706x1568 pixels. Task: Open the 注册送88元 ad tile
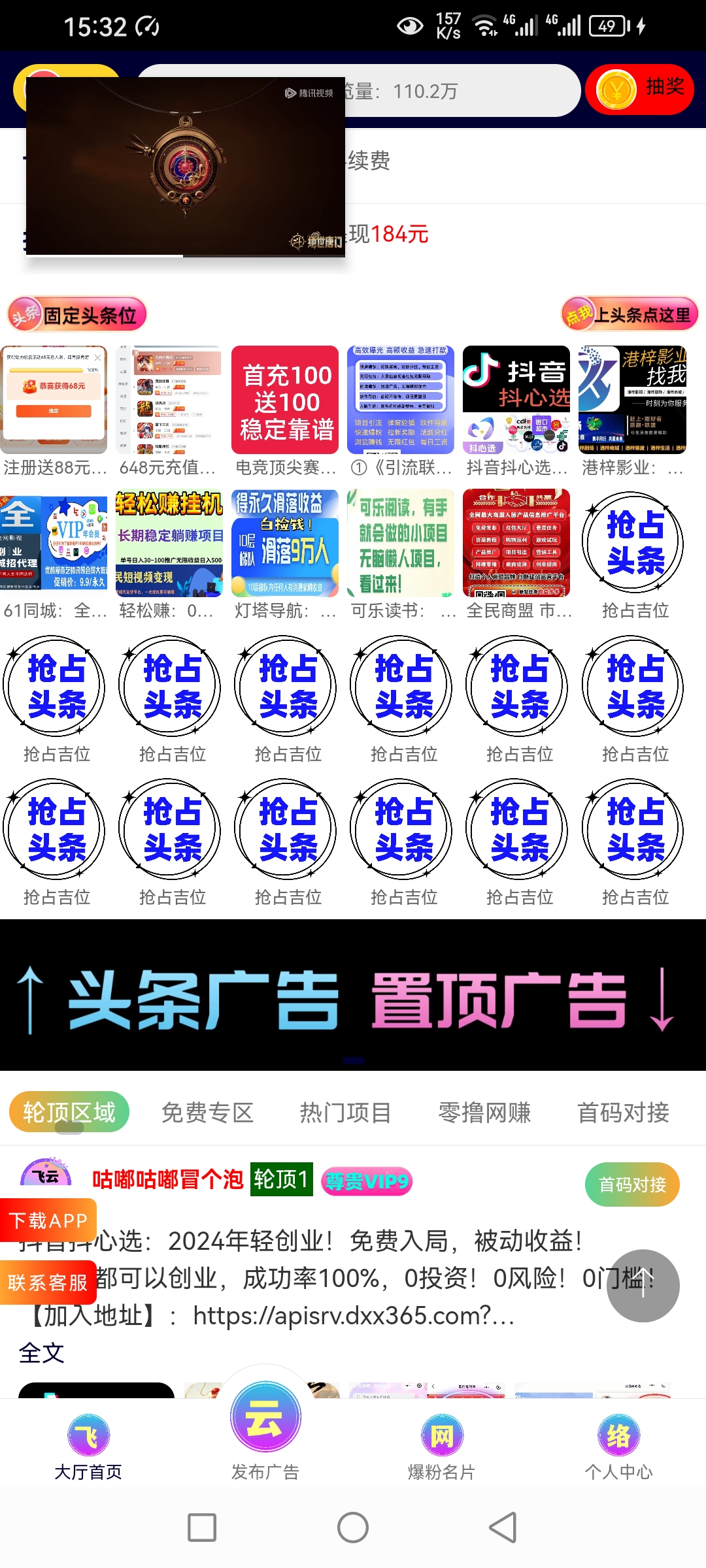point(54,412)
